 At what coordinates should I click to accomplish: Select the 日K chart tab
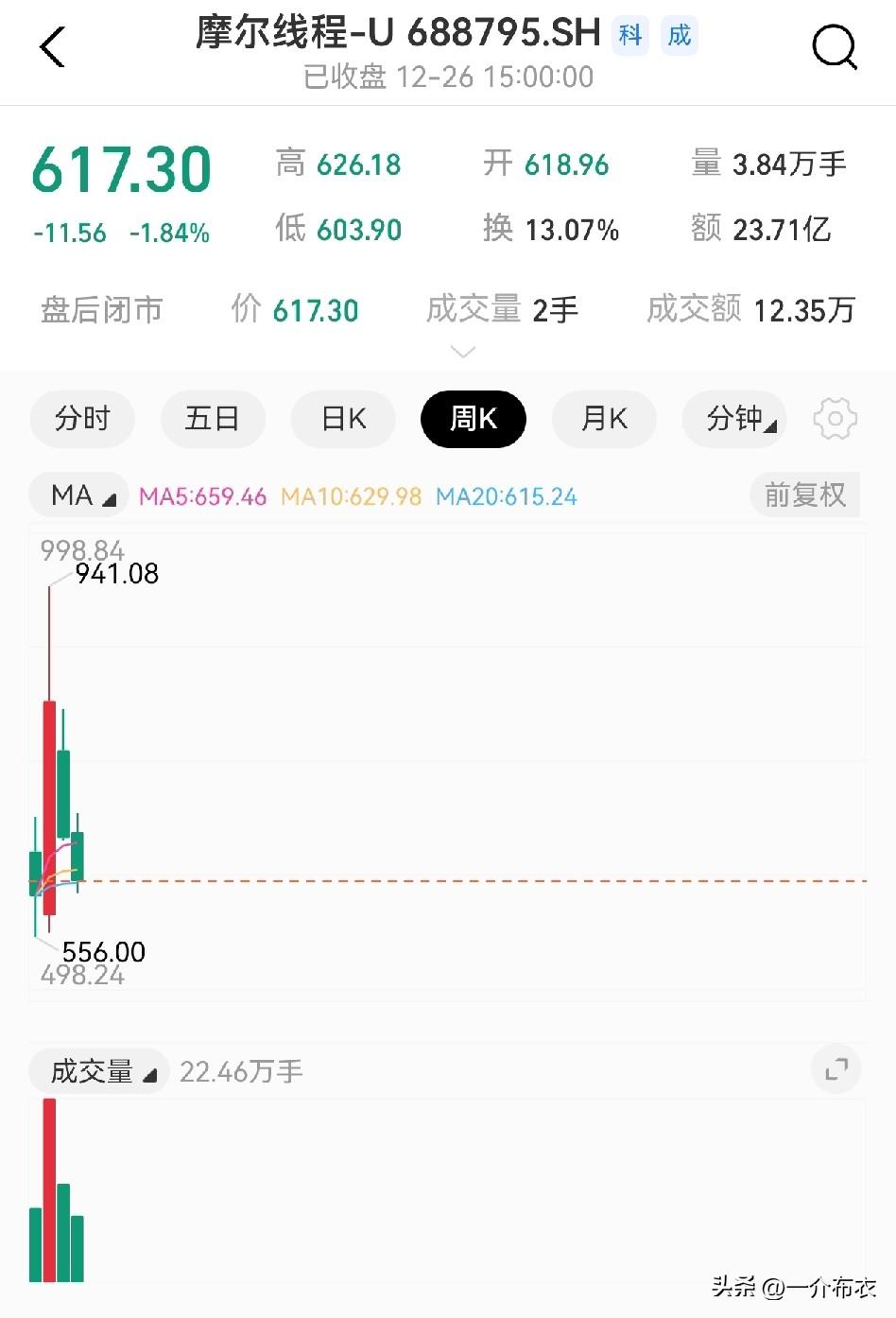click(x=343, y=418)
